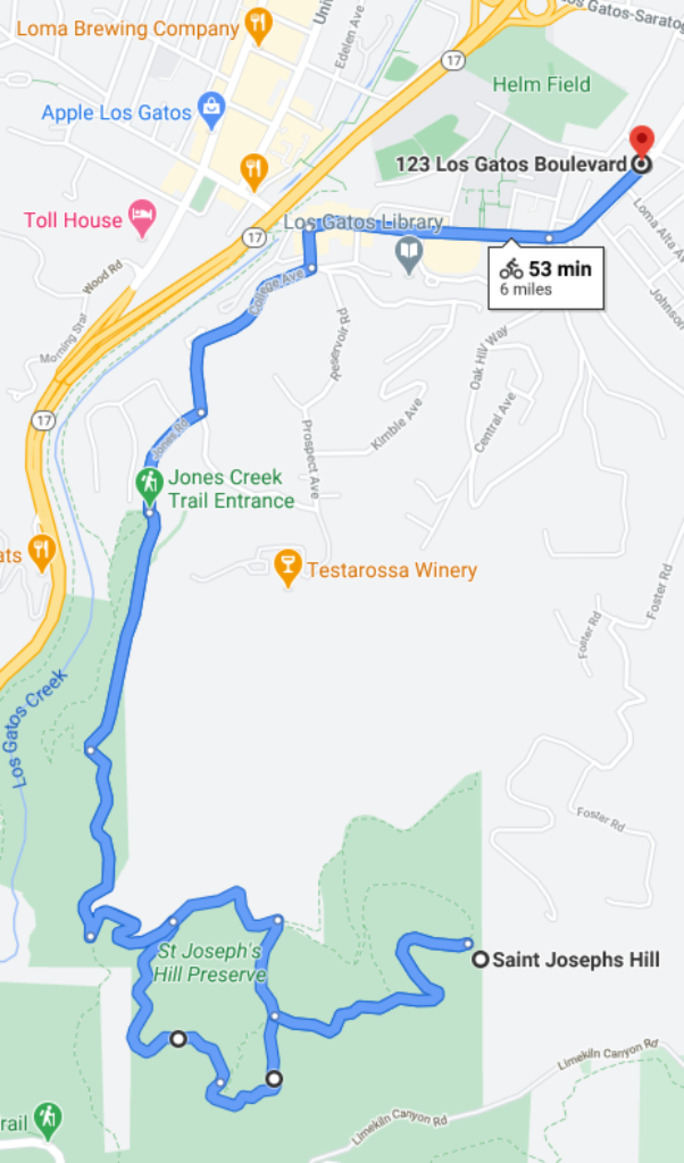The image size is (684, 1163).
Task: Open the Jones Creek Trail Entrance marker
Action: click(x=149, y=485)
